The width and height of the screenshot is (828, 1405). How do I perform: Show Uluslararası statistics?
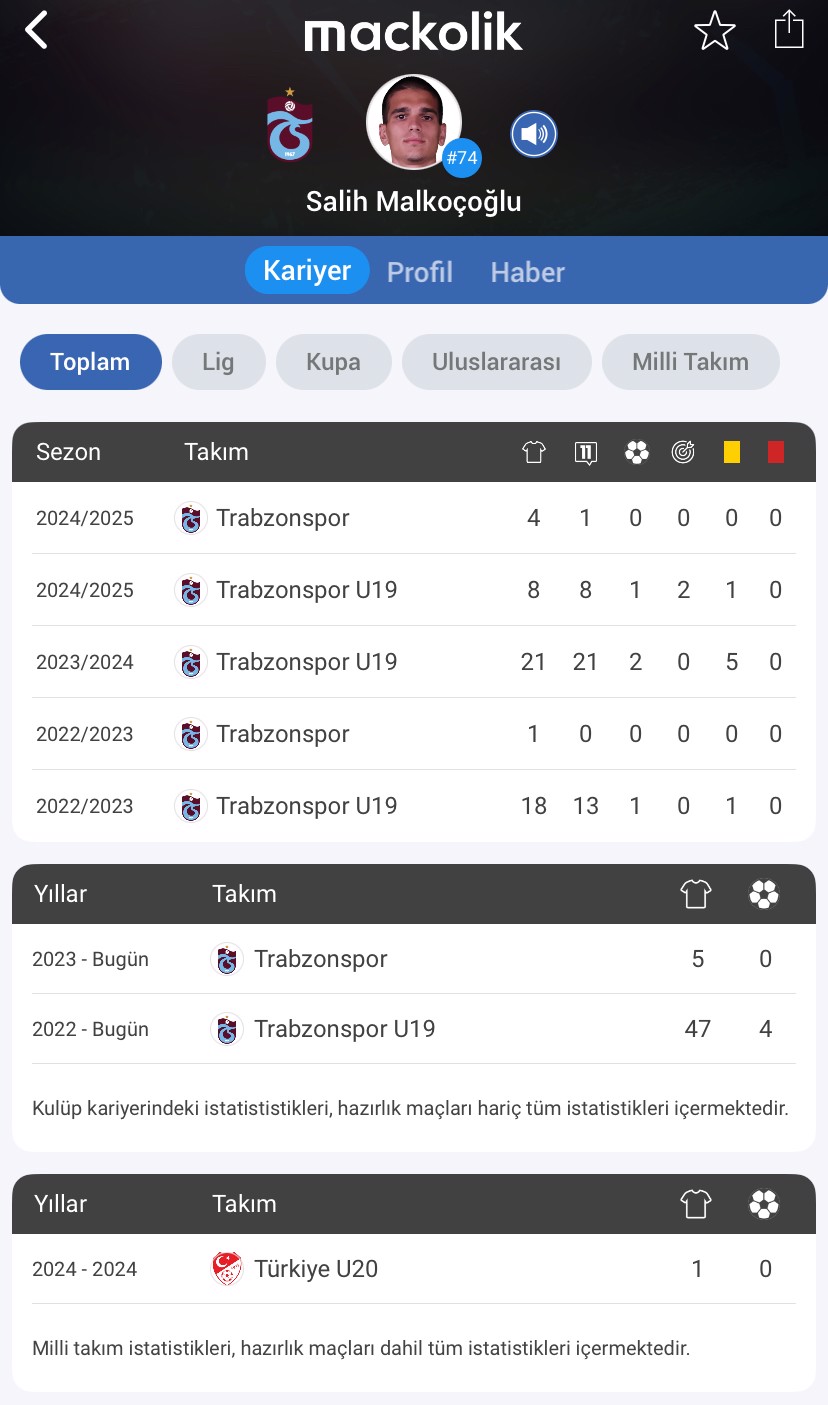coord(497,362)
